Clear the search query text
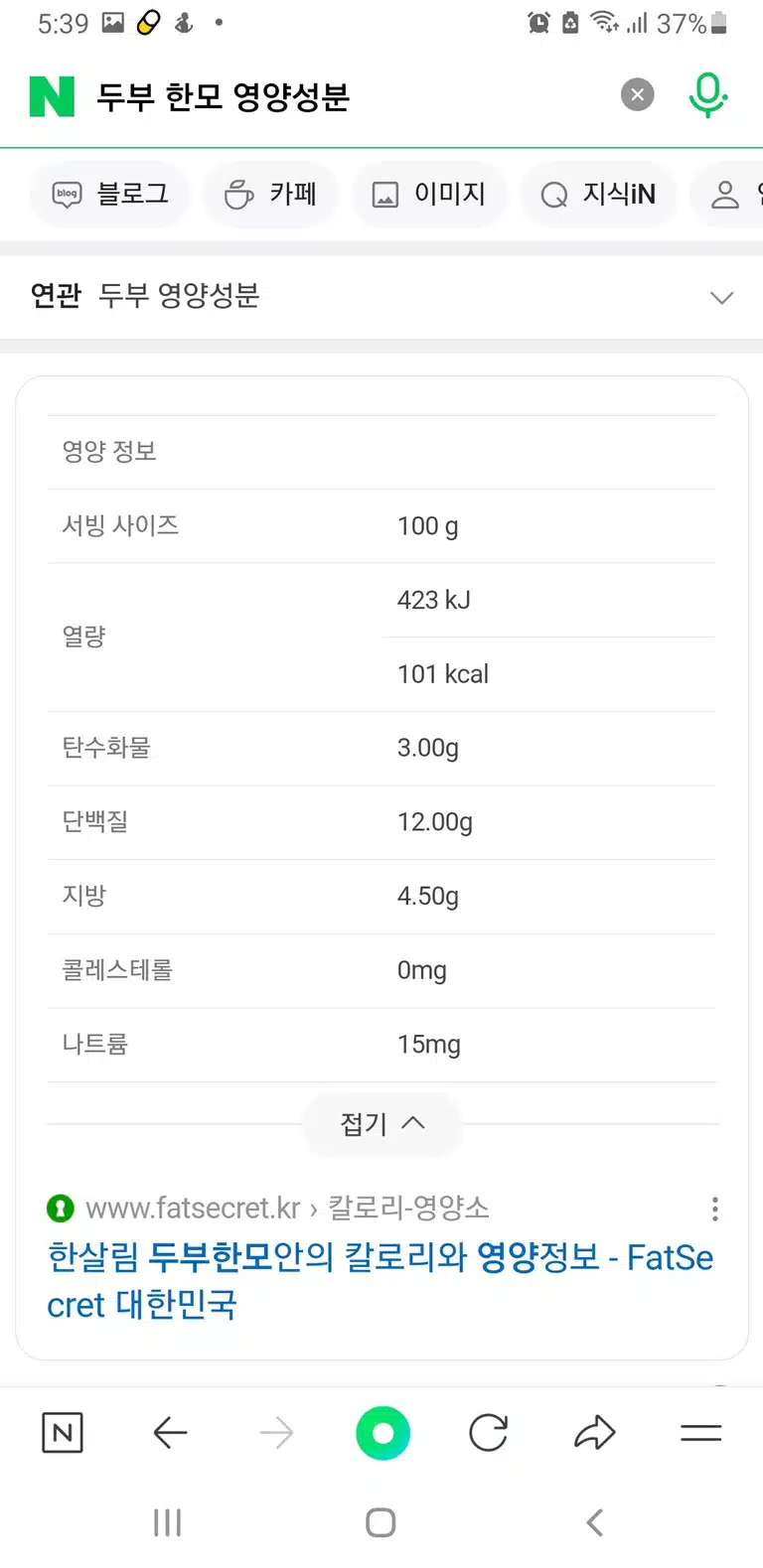 click(638, 95)
